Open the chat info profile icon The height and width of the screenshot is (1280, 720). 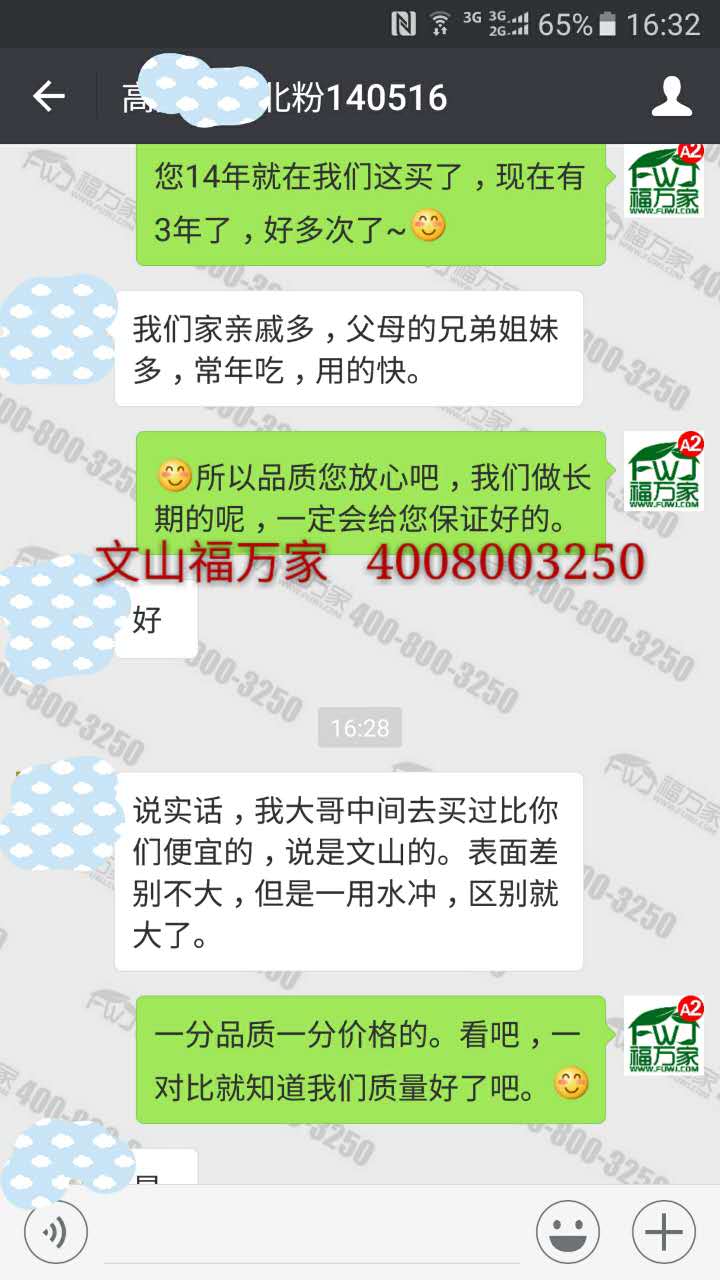tap(671, 97)
